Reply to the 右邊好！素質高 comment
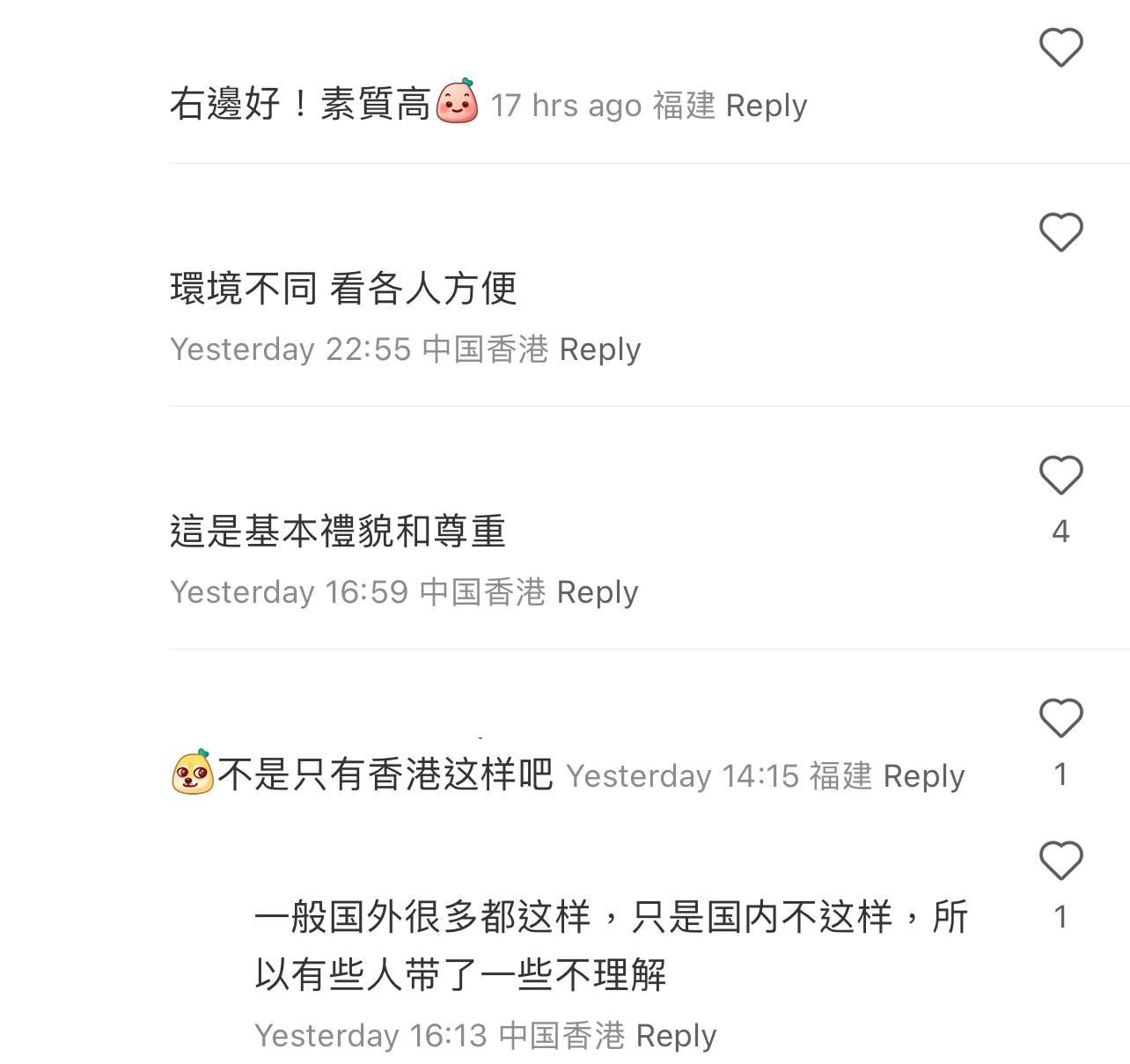This screenshot has height=1064, width=1130. (766, 106)
